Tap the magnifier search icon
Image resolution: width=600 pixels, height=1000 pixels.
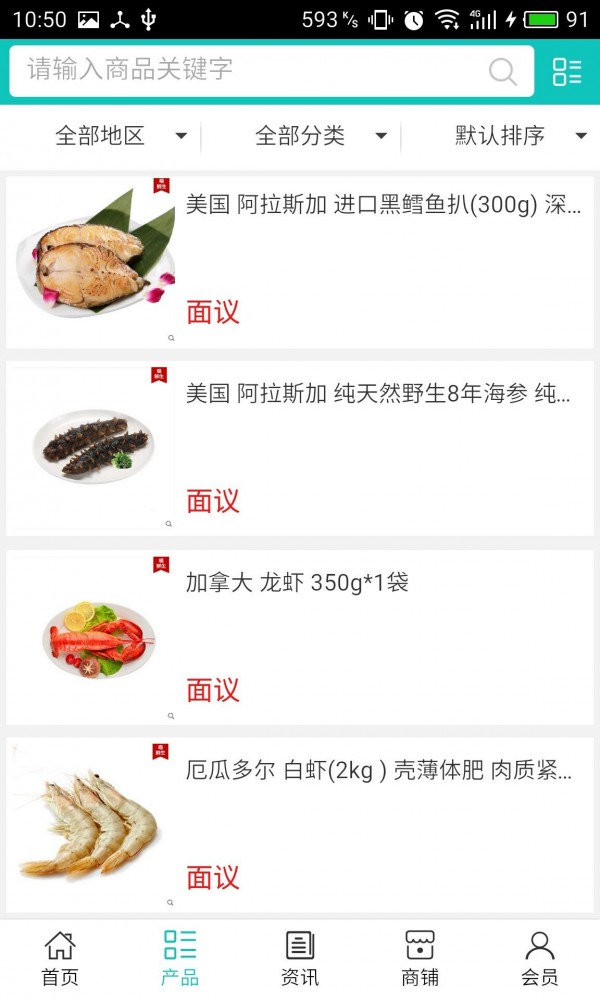pyautogui.click(x=502, y=71)
